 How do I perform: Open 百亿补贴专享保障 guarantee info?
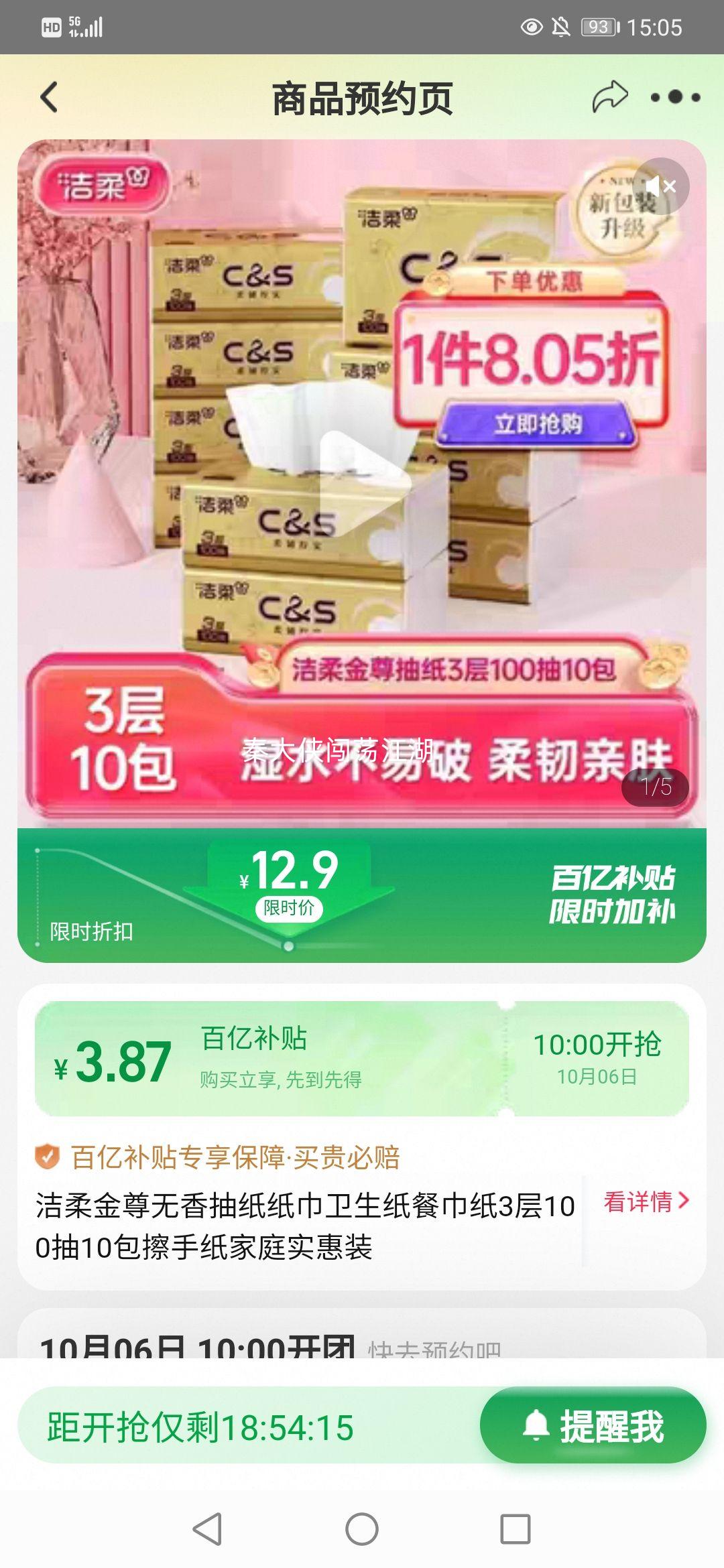(235, 1157)
